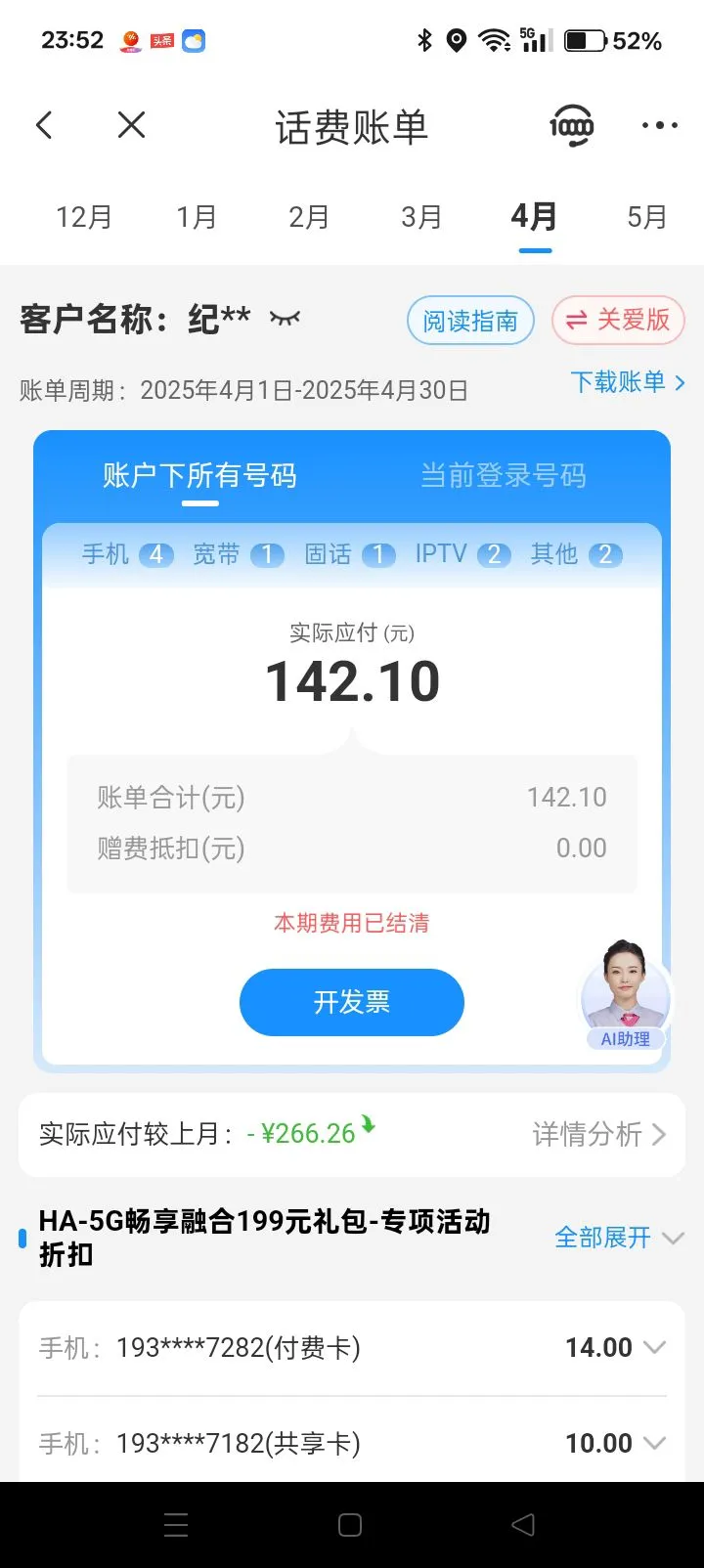Reveal customer name with the eye icon
This screenshot has height=1568, width=704.
coord(285,318)
